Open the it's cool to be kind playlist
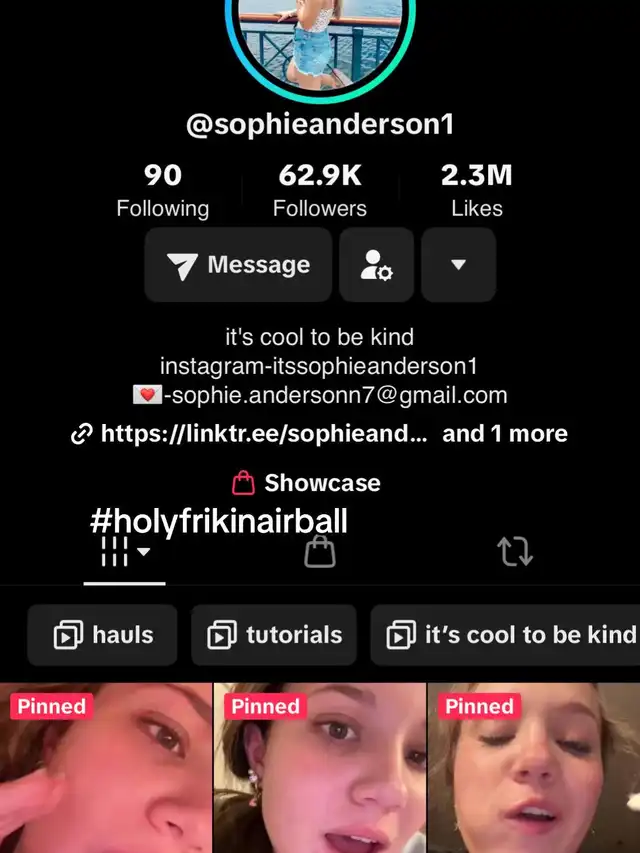The height and width of the screenshot is (853, 640). tap(506, 635)
